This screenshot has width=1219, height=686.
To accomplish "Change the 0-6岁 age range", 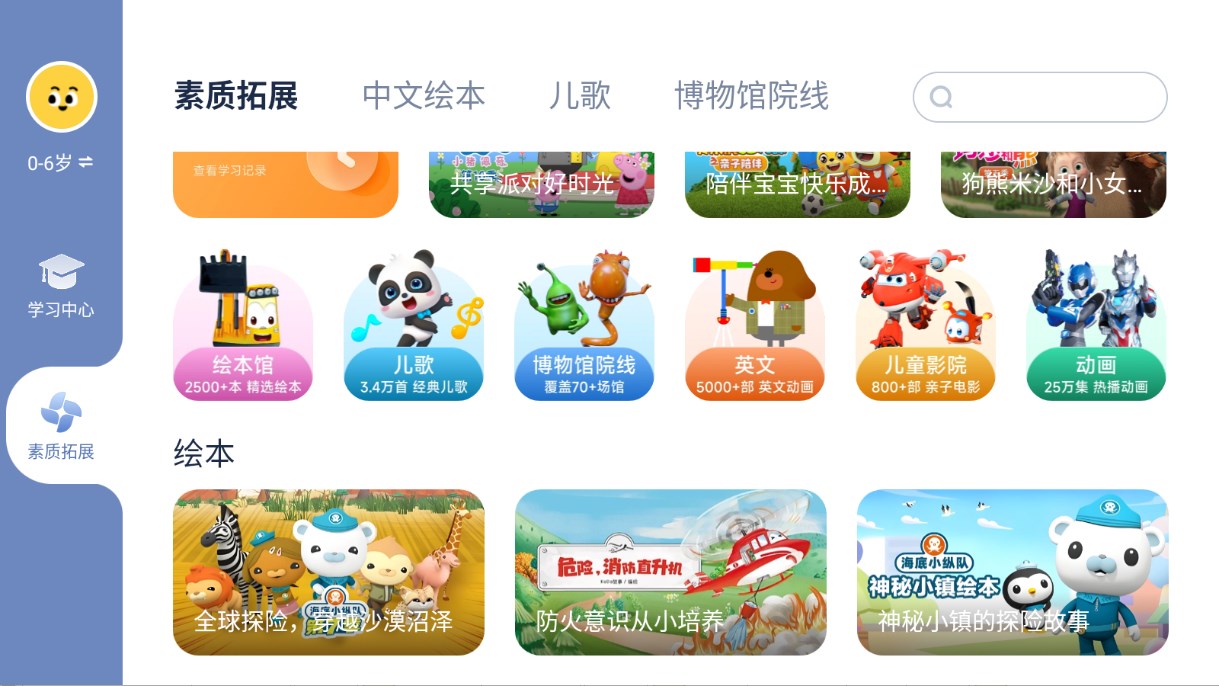I will pos(61,162).
